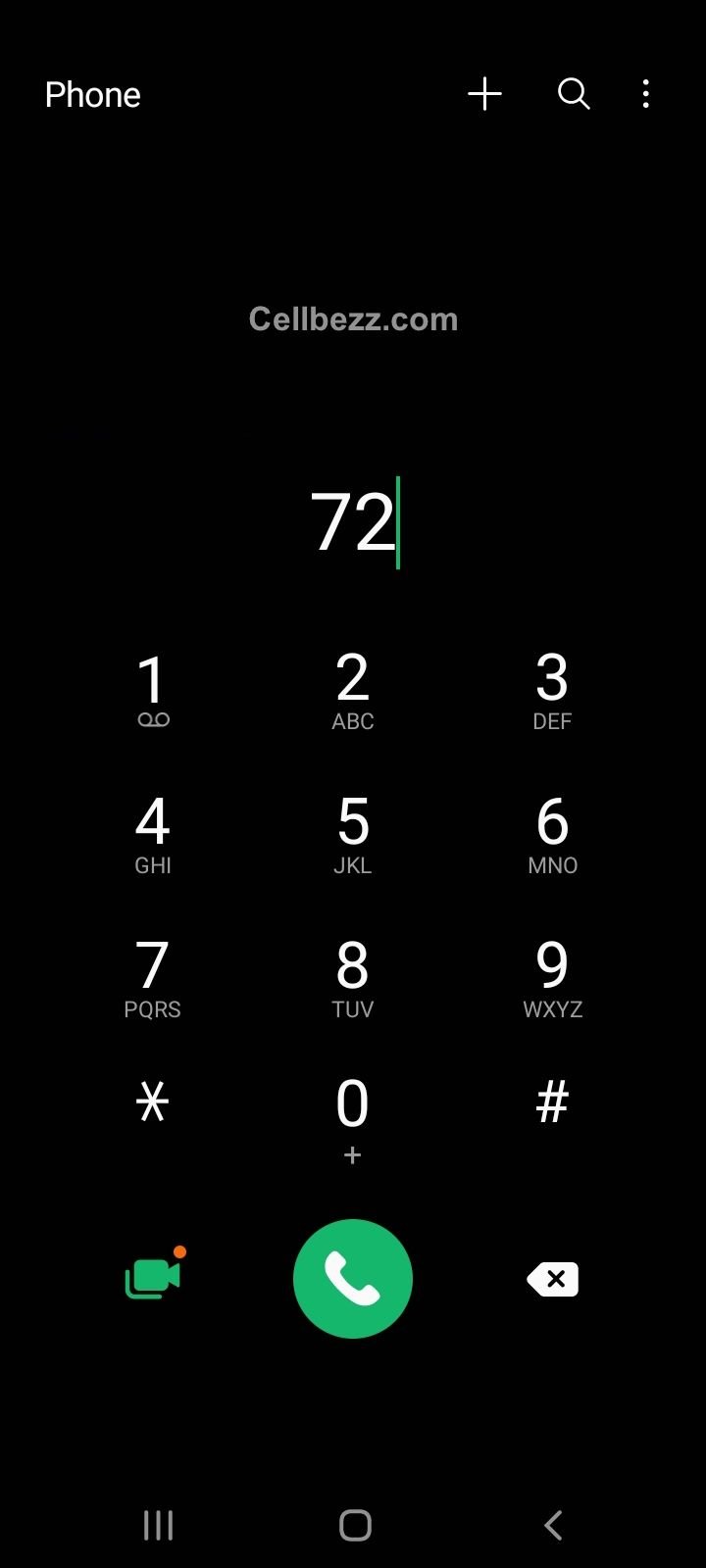Enter digit 4 GHI on keypad

point(153,835)
